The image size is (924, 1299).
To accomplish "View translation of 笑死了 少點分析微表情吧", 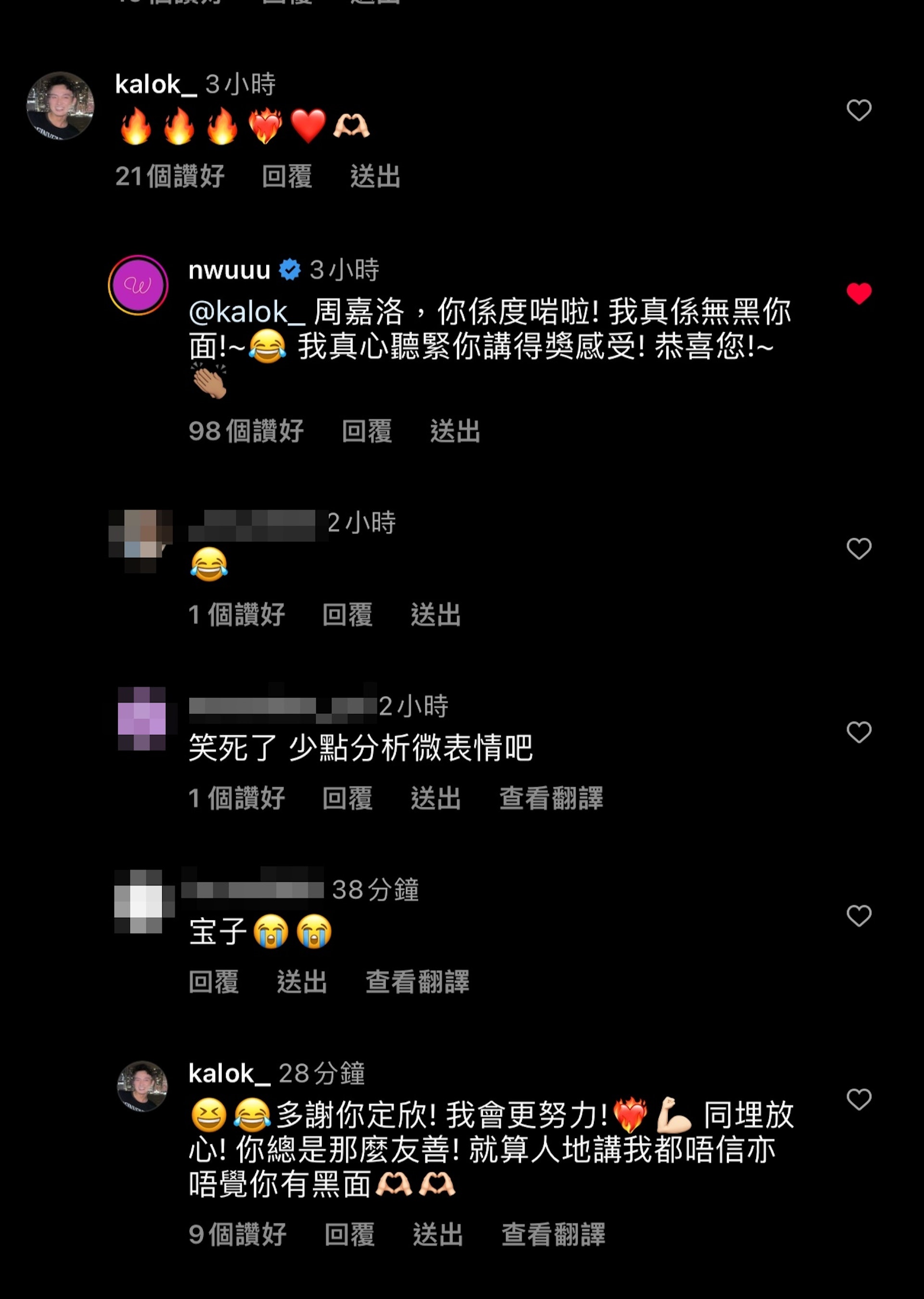I will point(551,798).
